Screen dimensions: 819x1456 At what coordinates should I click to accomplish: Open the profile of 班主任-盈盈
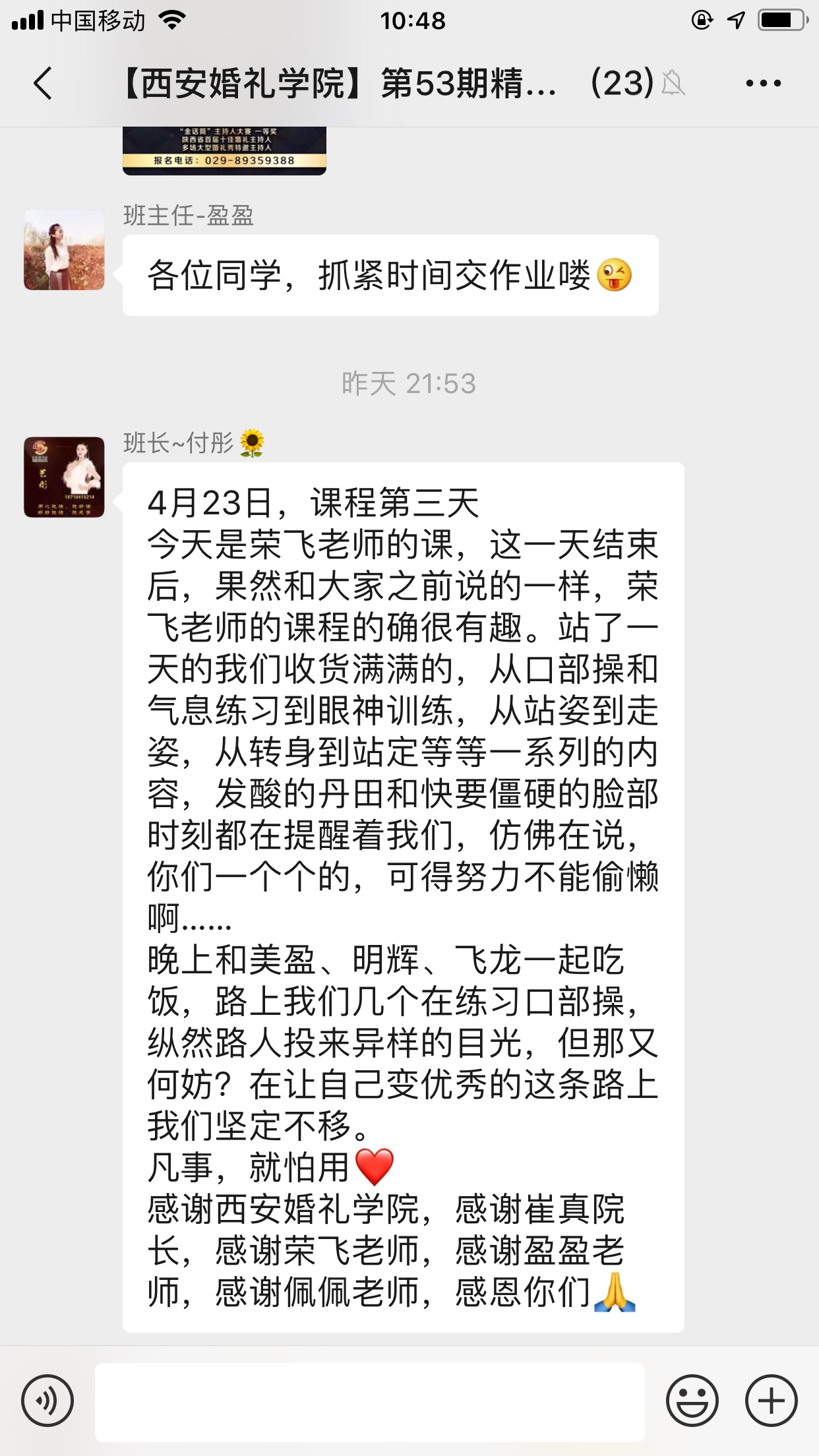pos(64,250)
